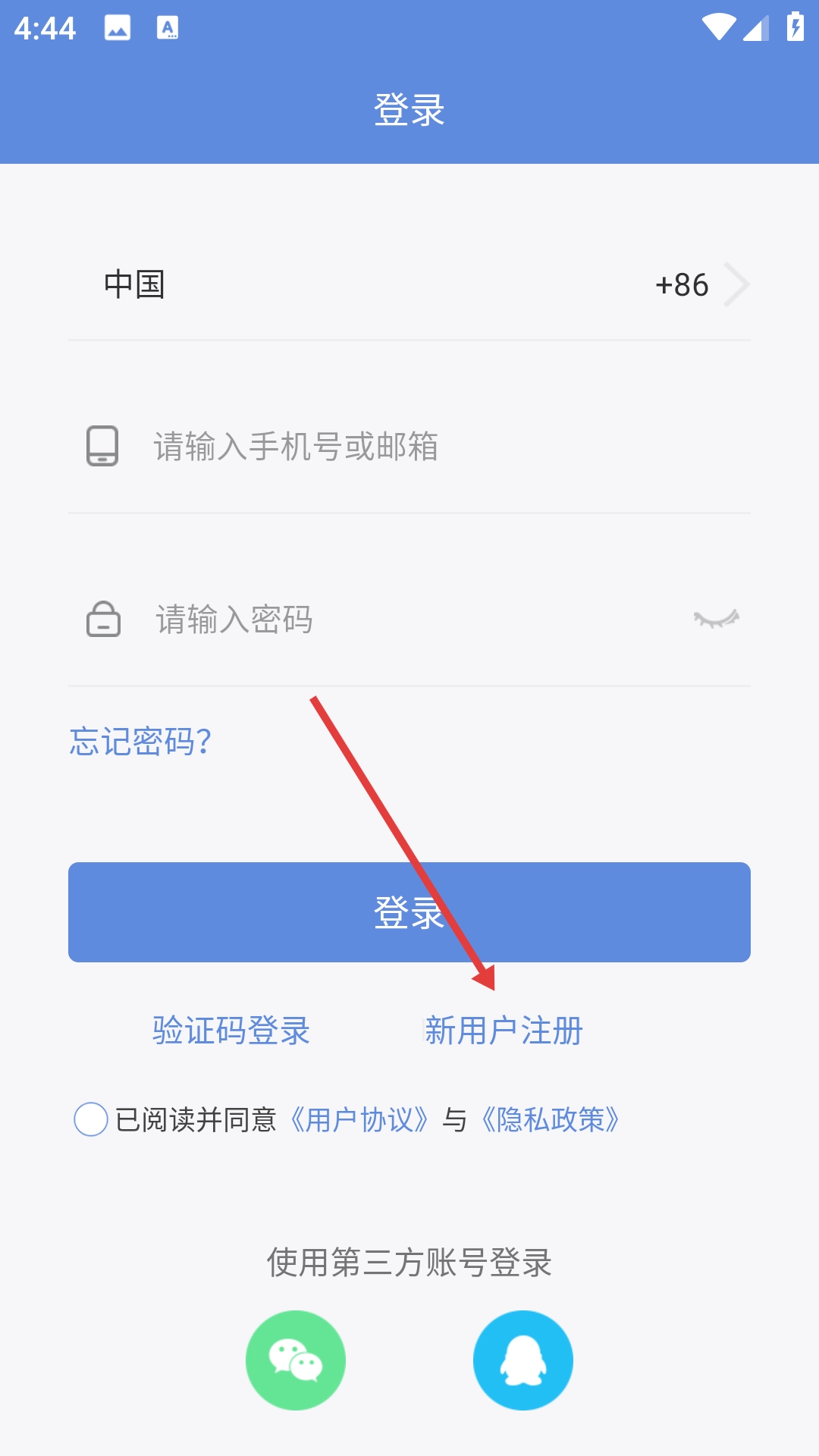819x1456 pixels.
Task: Open the 《用户协议》 link
Action: (359, 1119)
